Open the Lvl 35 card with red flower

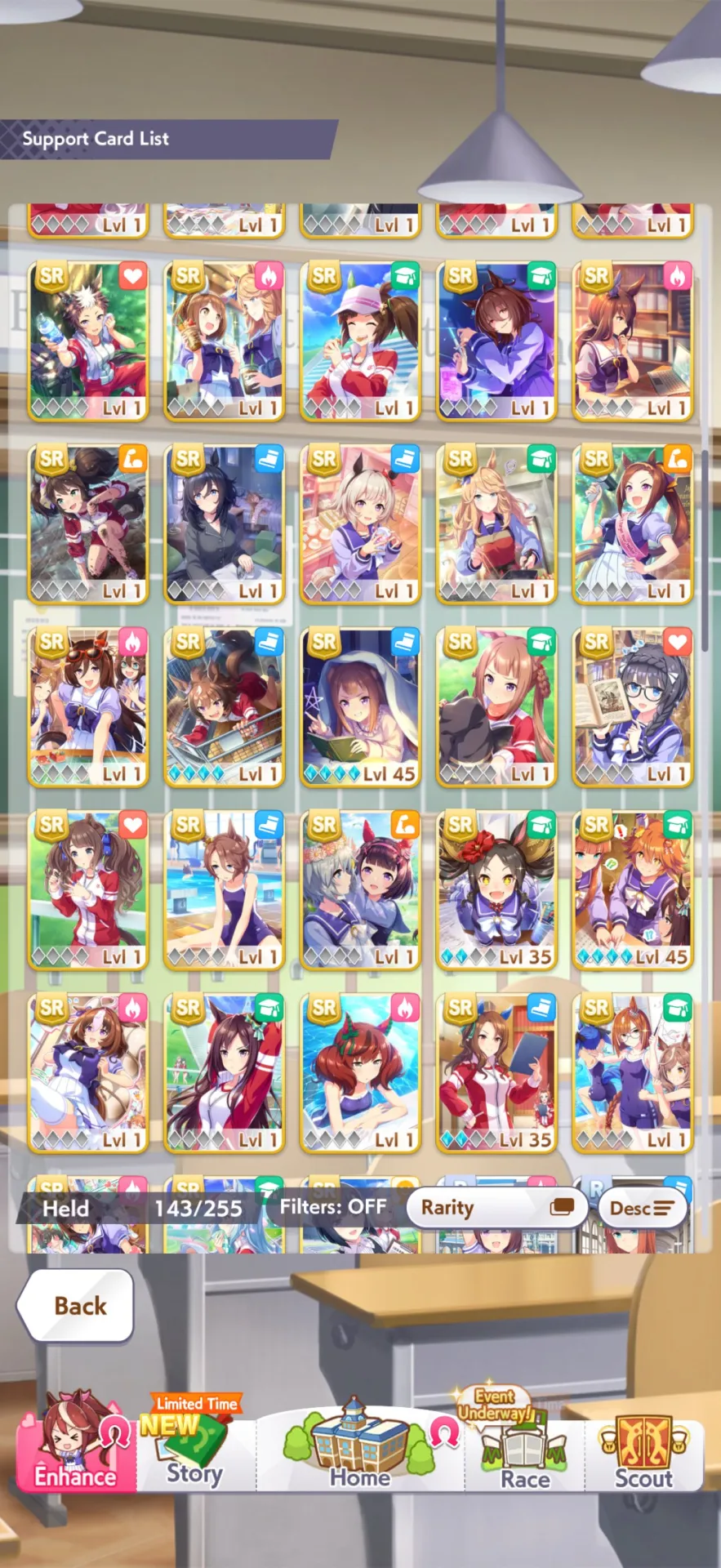tap(496, 890)
